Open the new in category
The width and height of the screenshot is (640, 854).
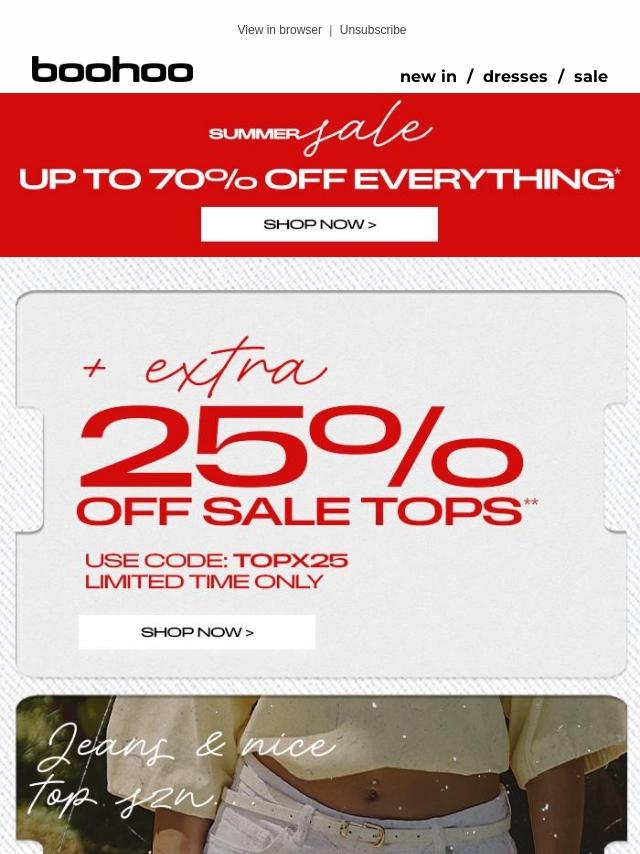428,77
